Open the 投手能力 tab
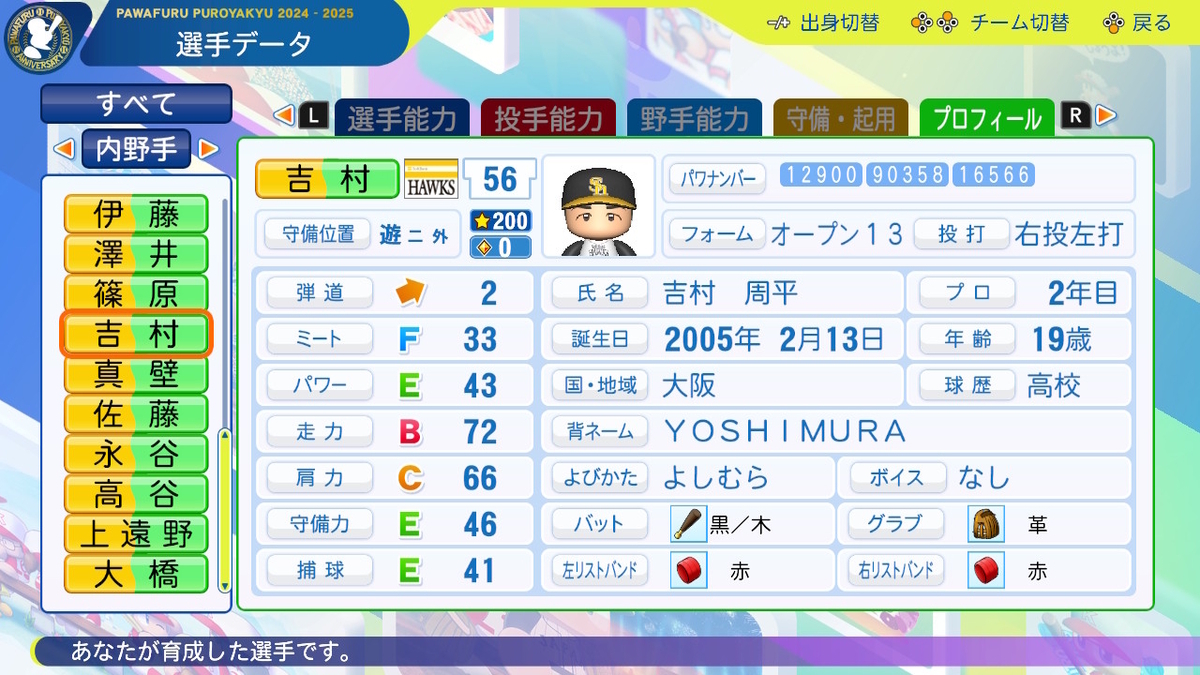Screen dimensions: 1200x675 pyautogui.click(x=548, y=118)
